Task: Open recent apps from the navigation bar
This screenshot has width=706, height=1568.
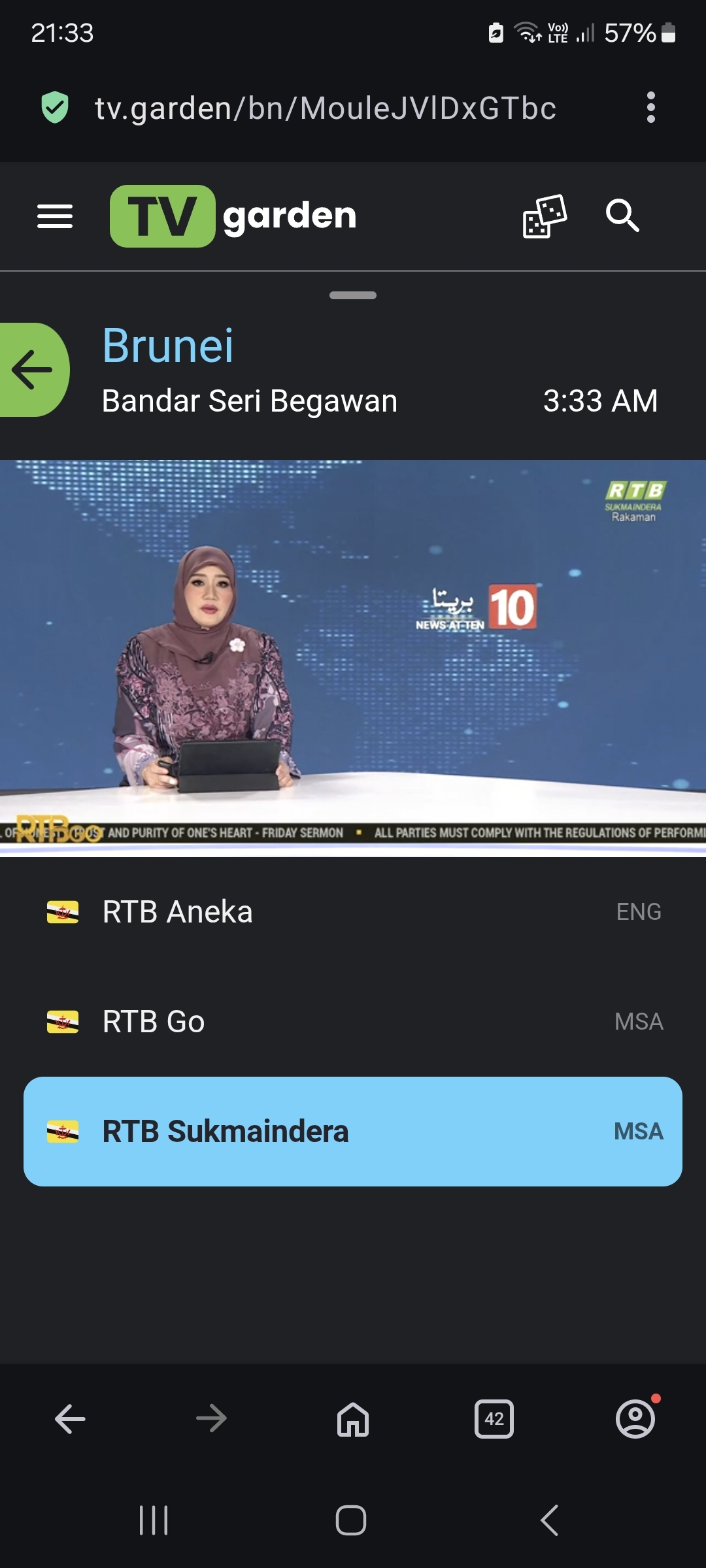Action: click(154, 1520)
